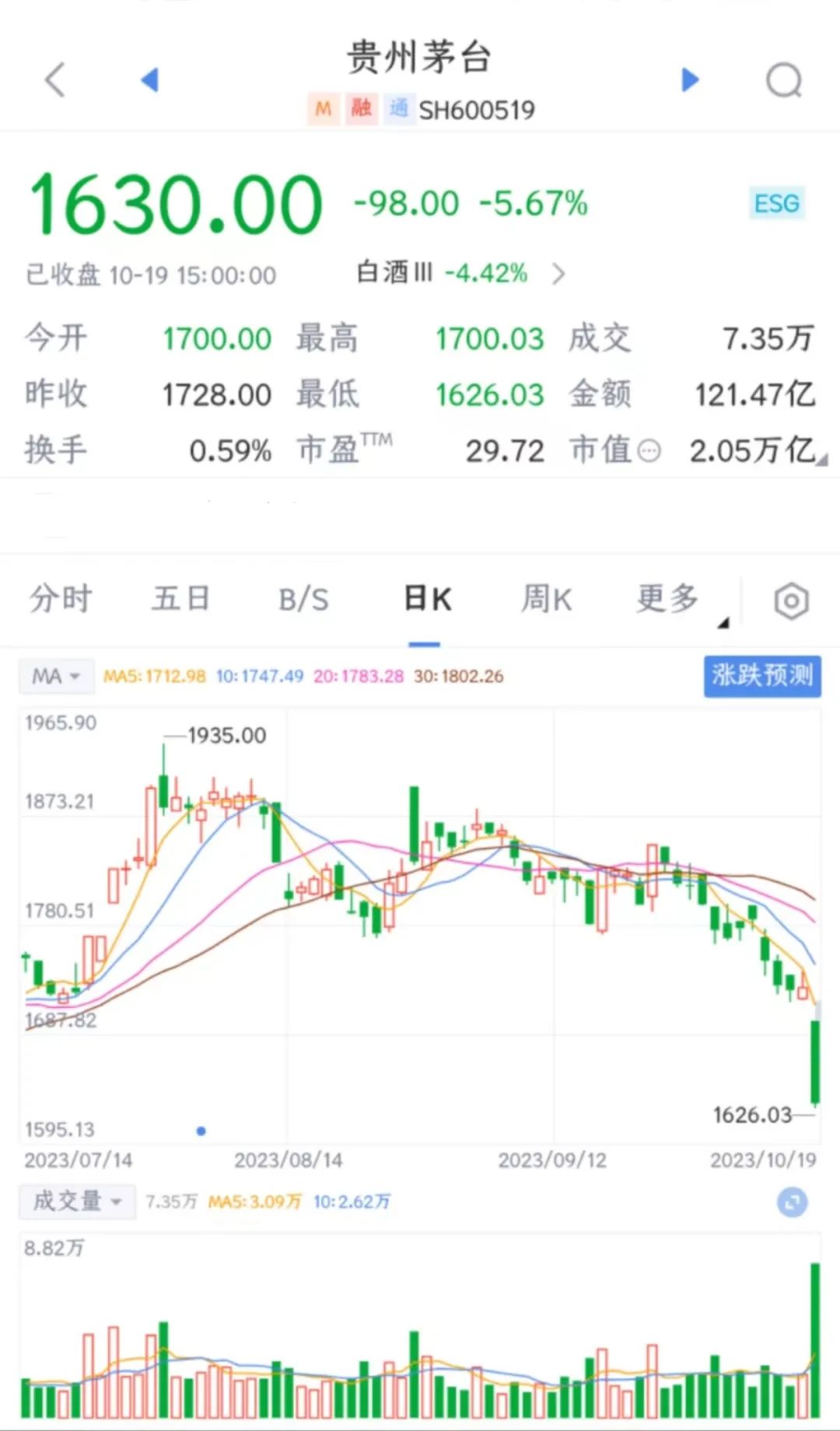Viewport: 840px width, 1431px height.
Task: Open the MA indicator dropdown
Action: [56, 676]
